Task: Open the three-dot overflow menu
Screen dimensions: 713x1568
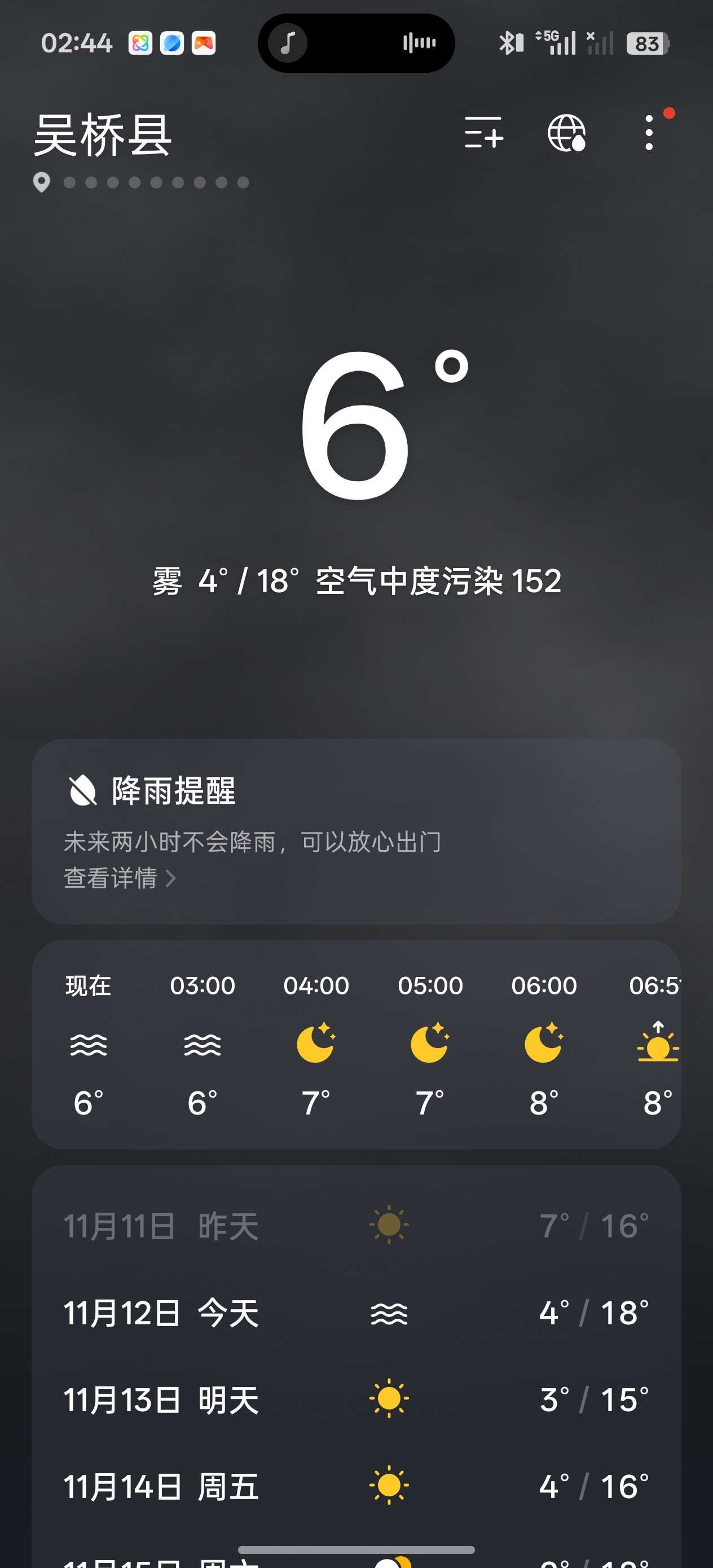Action: (649, 133)
